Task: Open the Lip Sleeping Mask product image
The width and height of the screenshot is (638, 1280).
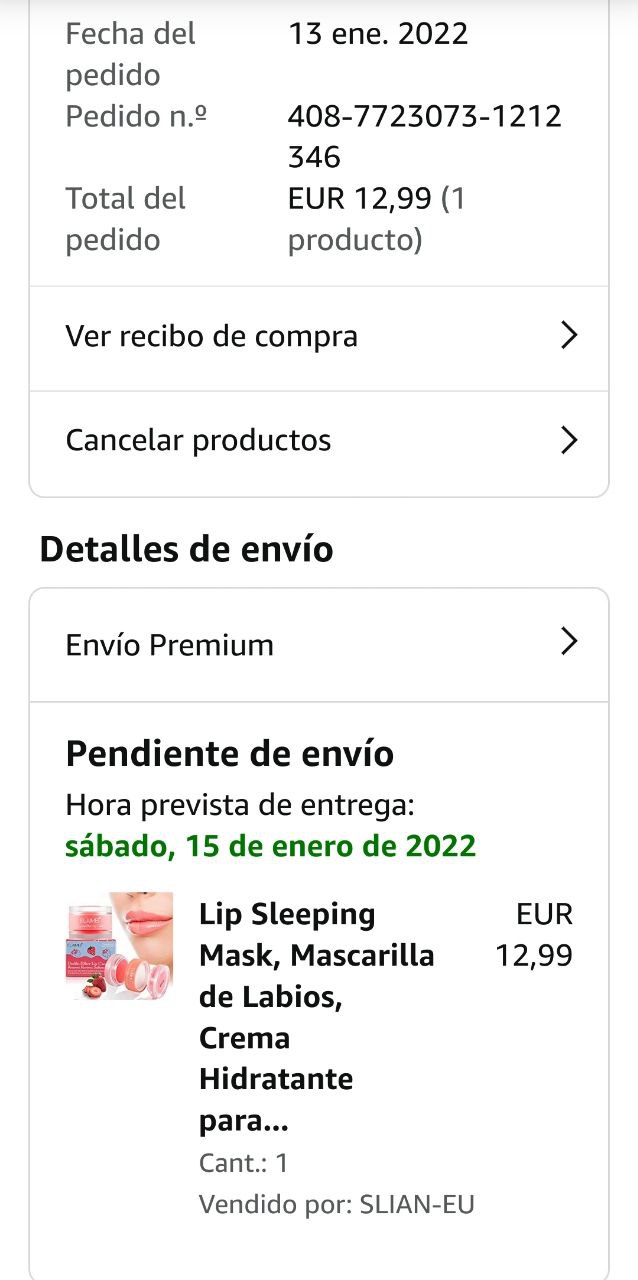Action: coord(120,946)
